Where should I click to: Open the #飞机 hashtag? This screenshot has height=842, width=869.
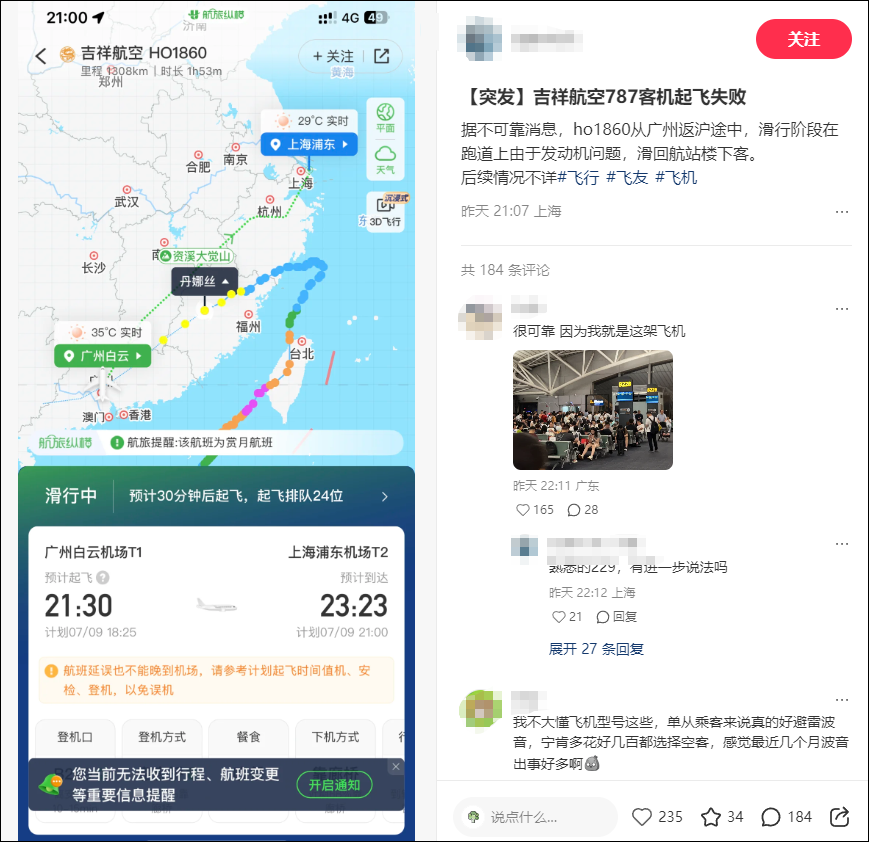pyautogui.click(x=675, y=178)
